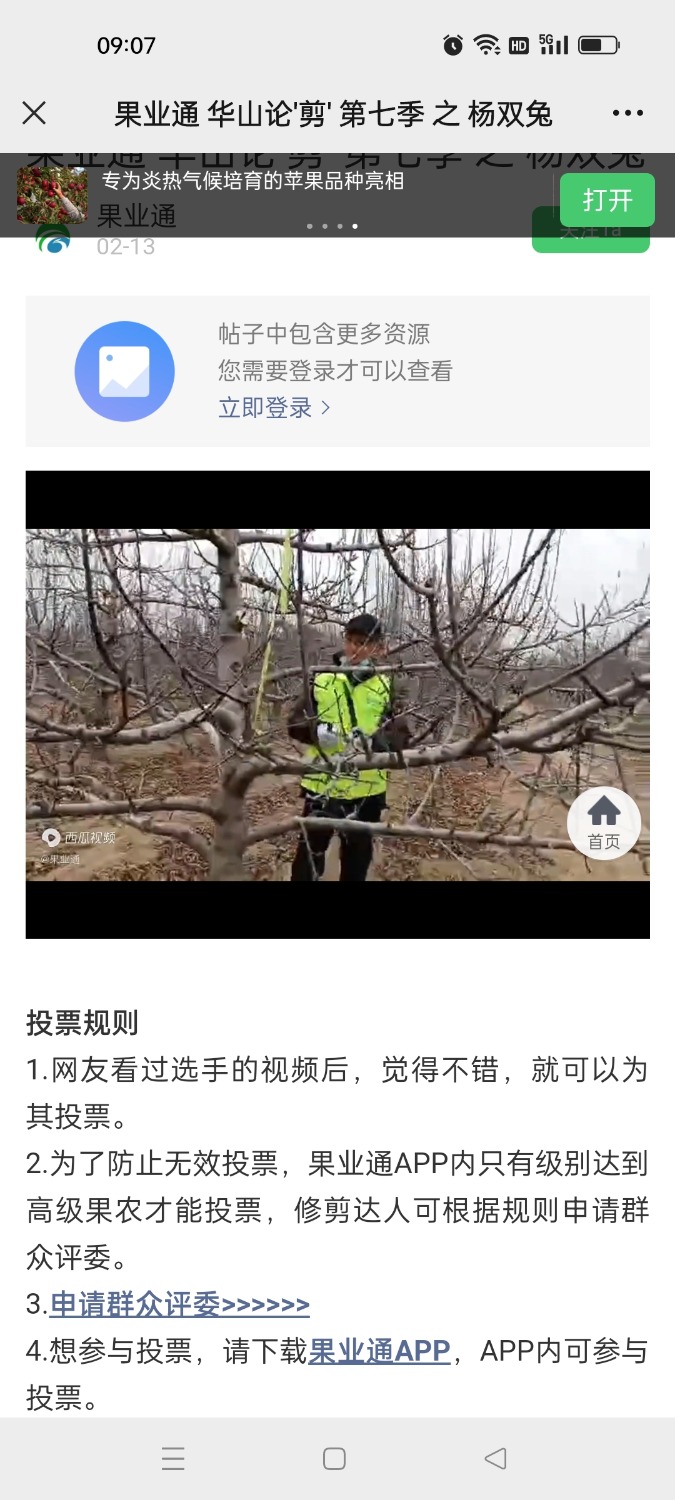Tap the green 打开 button
Screen dimensions: 675x1500
607,200
